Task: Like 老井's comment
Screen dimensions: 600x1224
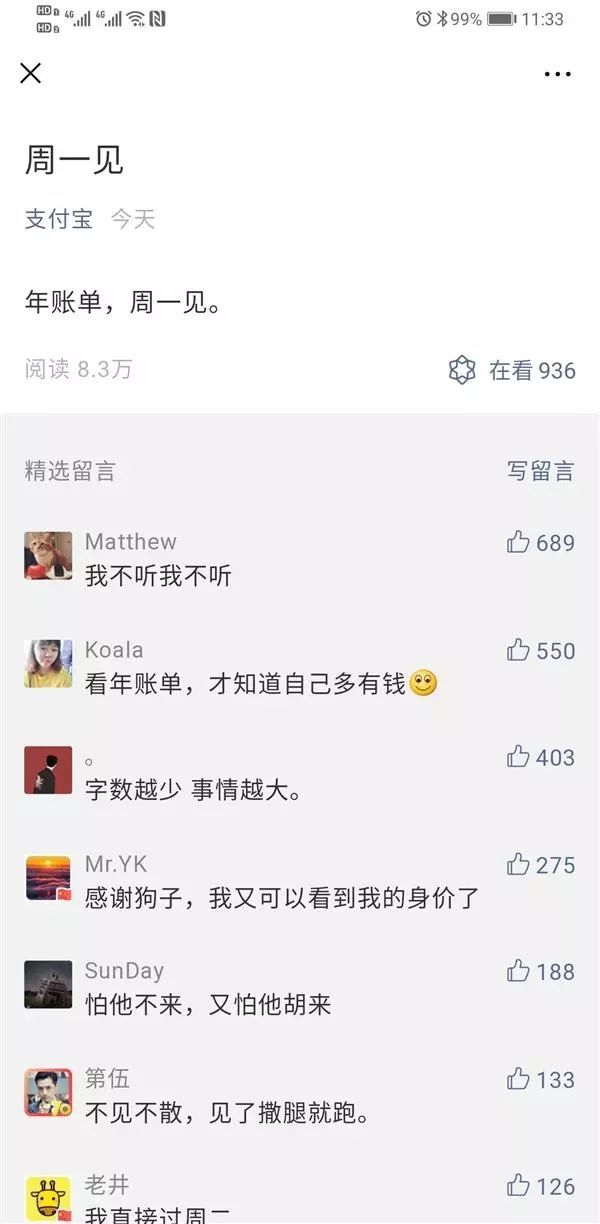Action: pos(519,1187)
